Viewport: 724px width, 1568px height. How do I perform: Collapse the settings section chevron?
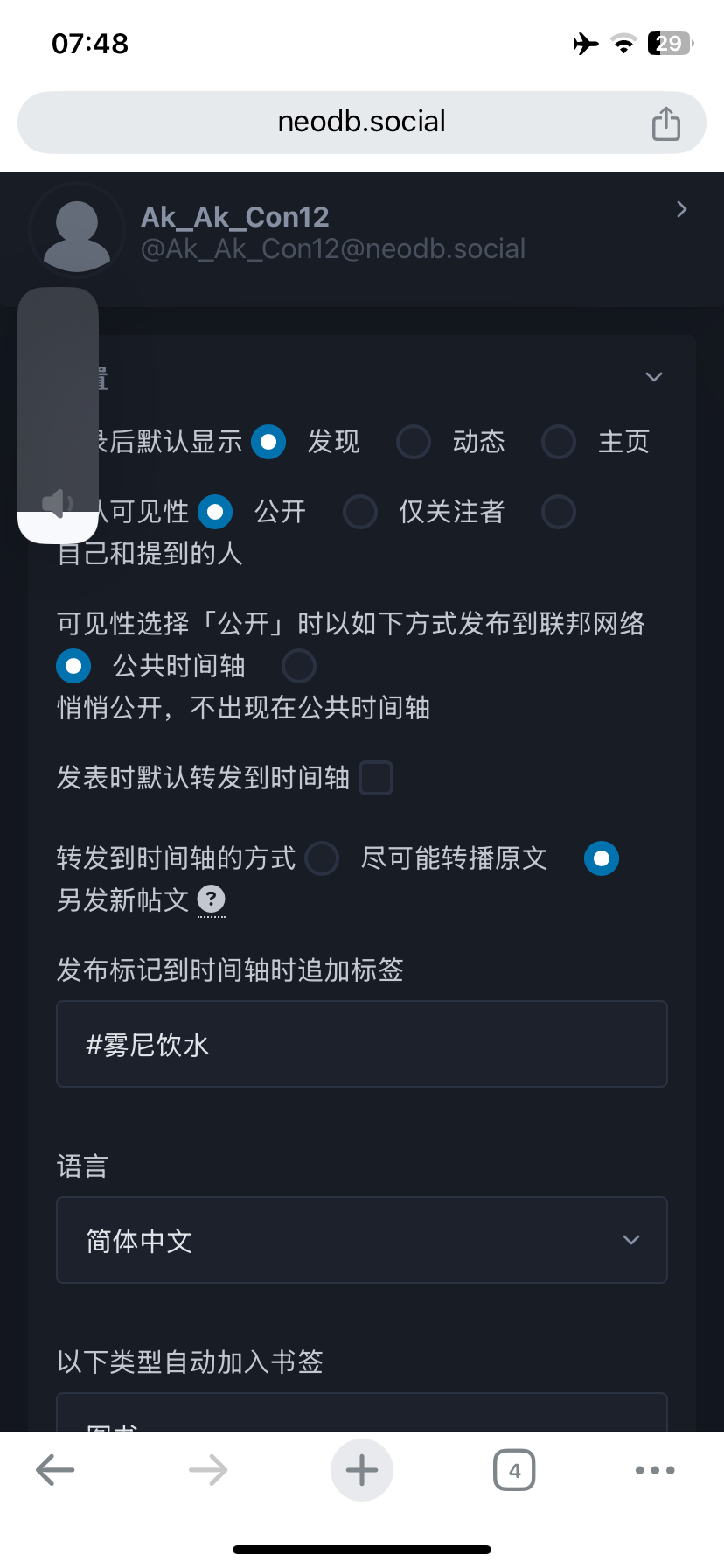point(653,377)
